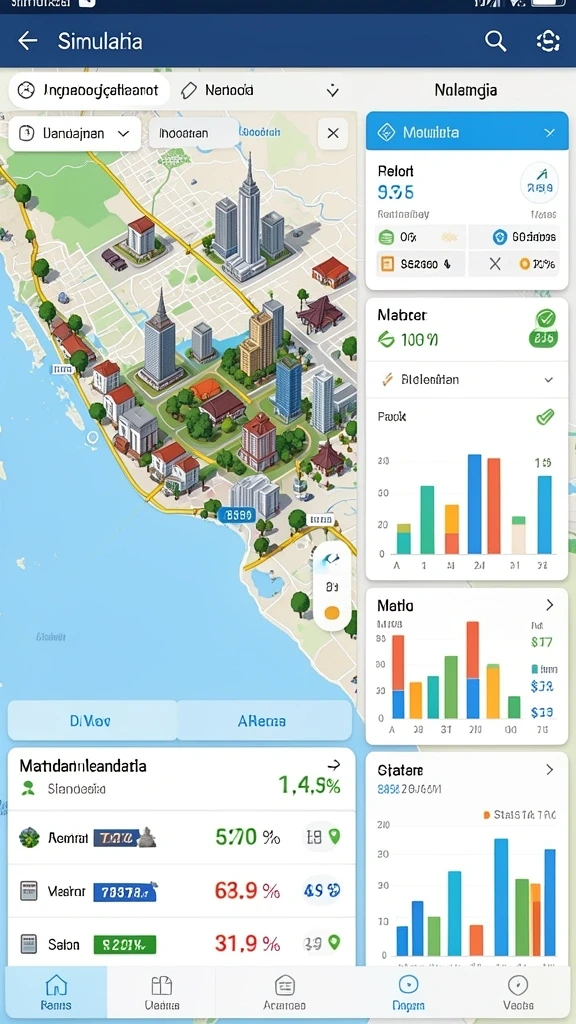Image resolution: width=576 pixels, height=1024 pixels.
Task: Go back using the top arrow
Action: tap(27, 41)
